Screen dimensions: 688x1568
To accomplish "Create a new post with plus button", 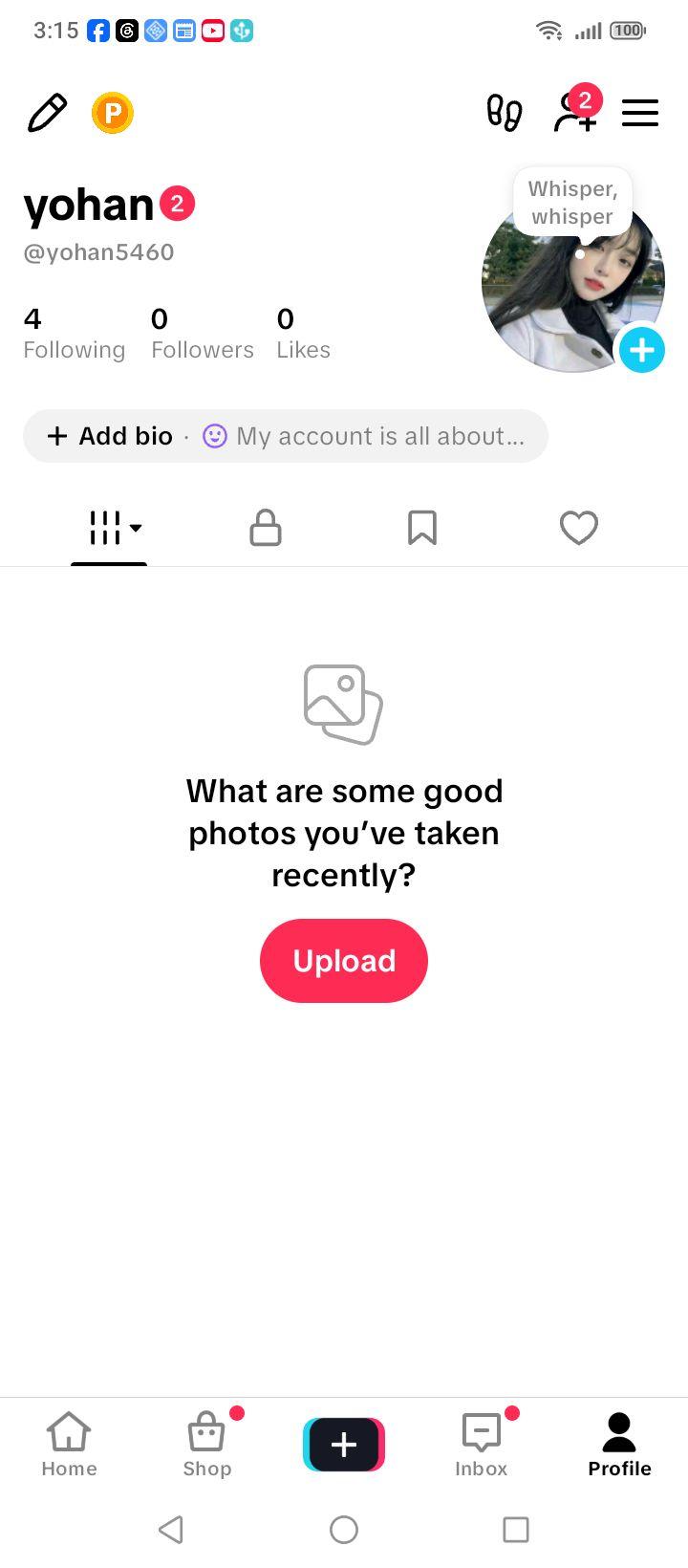I will point(344,1445).
